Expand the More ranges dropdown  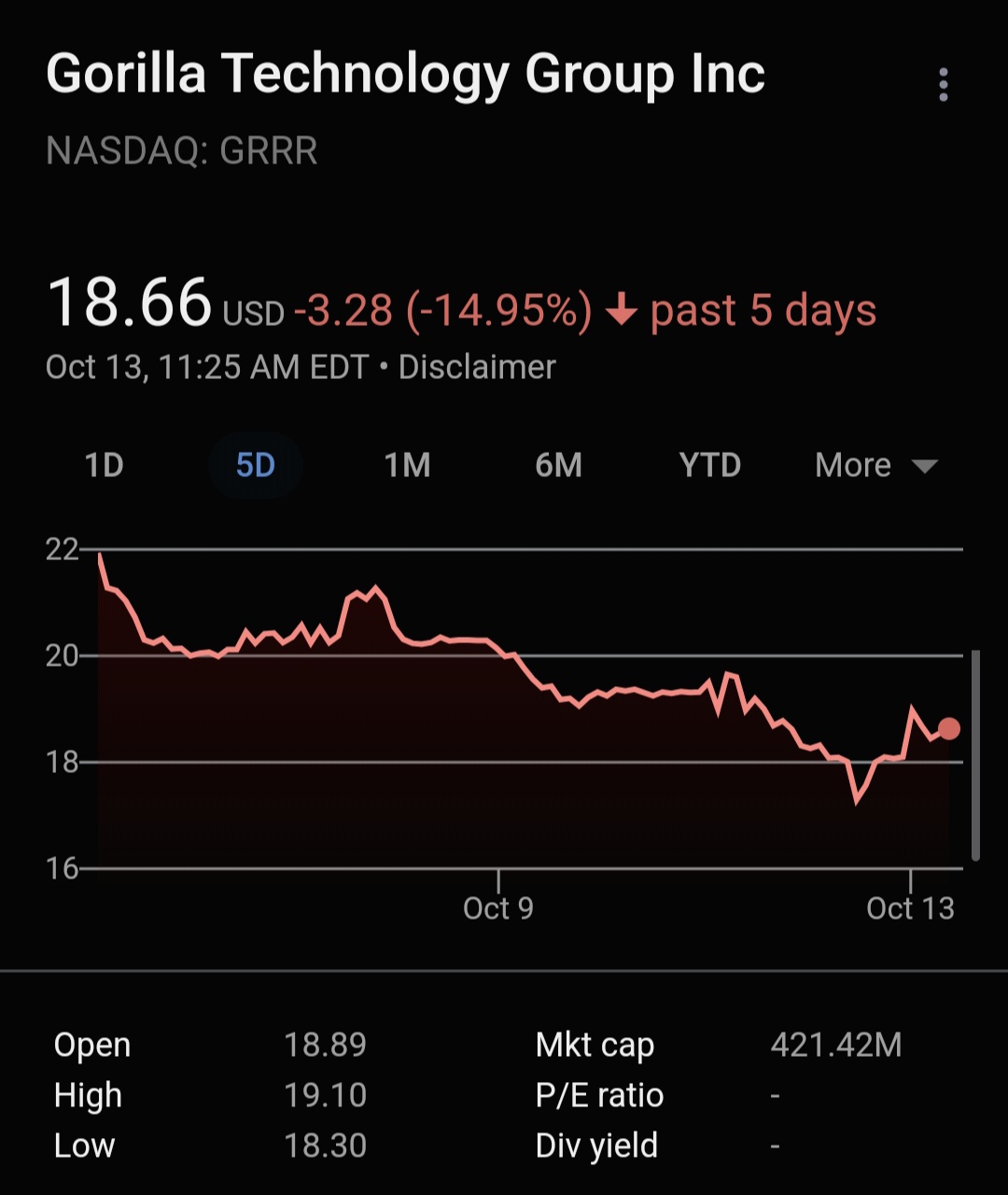coord(875,465)
